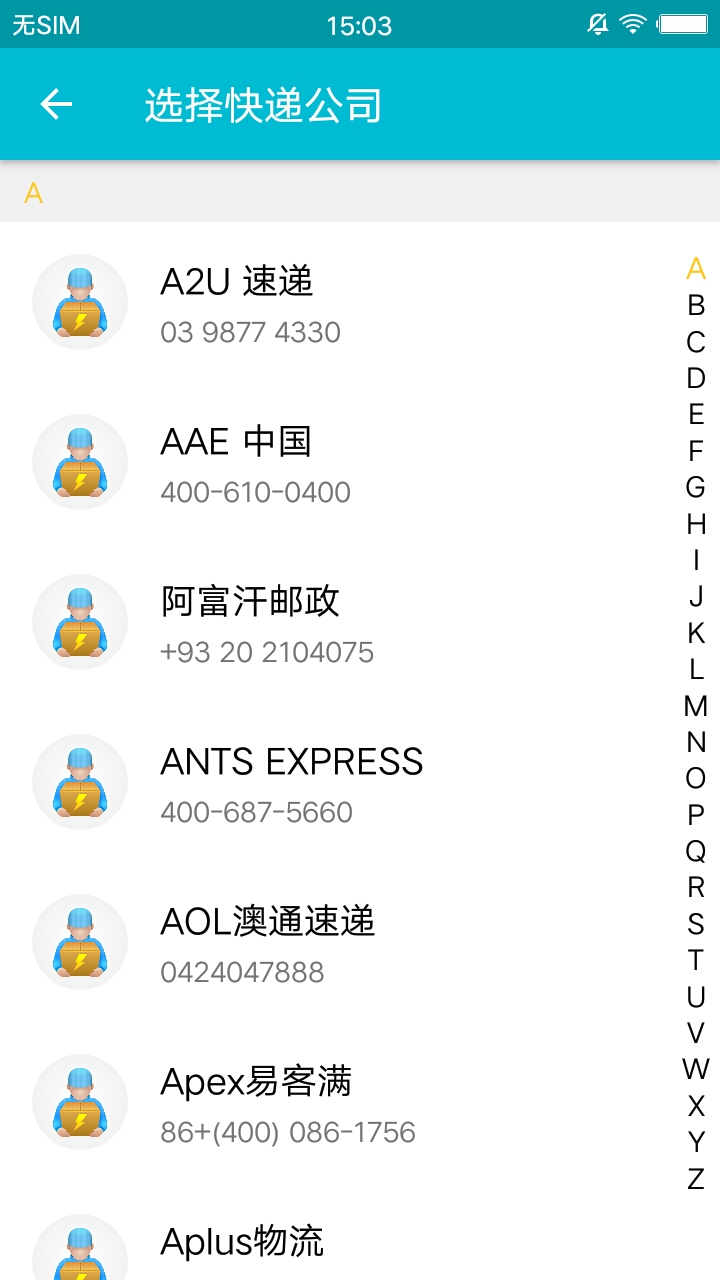Tap the phone number 400-687-5660
The image size is (720, 1280).
[x=256, y=812]
